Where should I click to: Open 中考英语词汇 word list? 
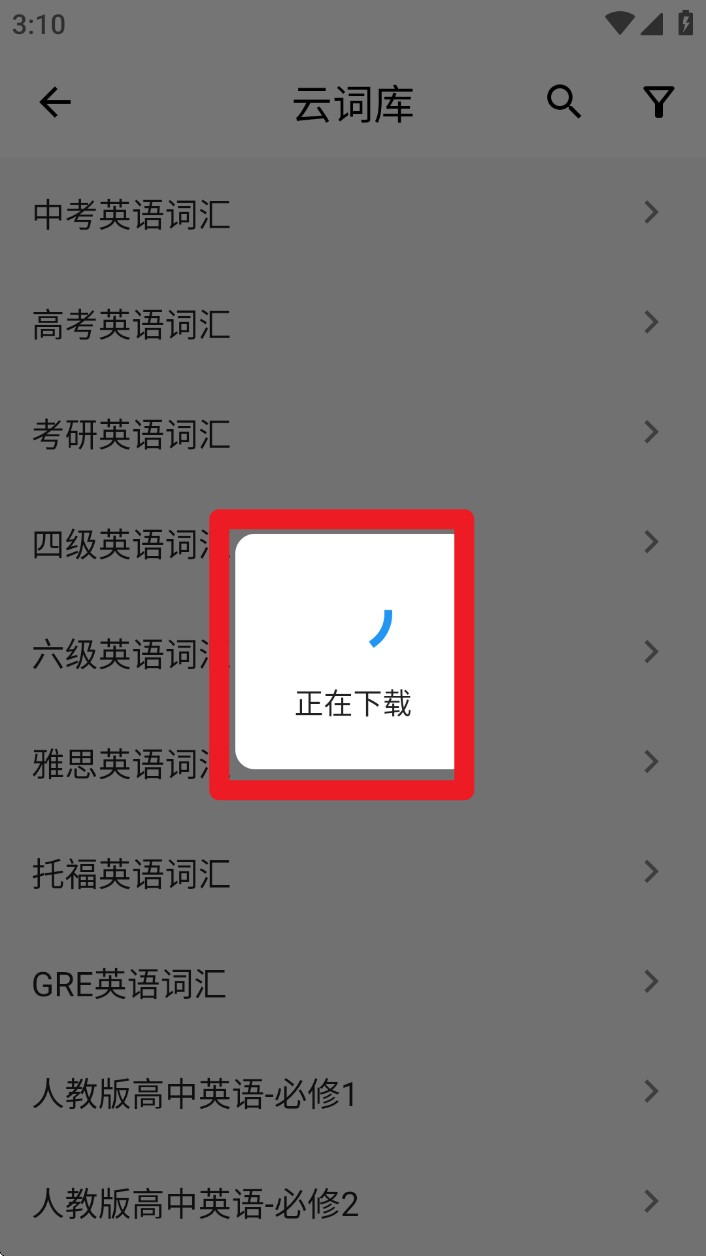132,214
